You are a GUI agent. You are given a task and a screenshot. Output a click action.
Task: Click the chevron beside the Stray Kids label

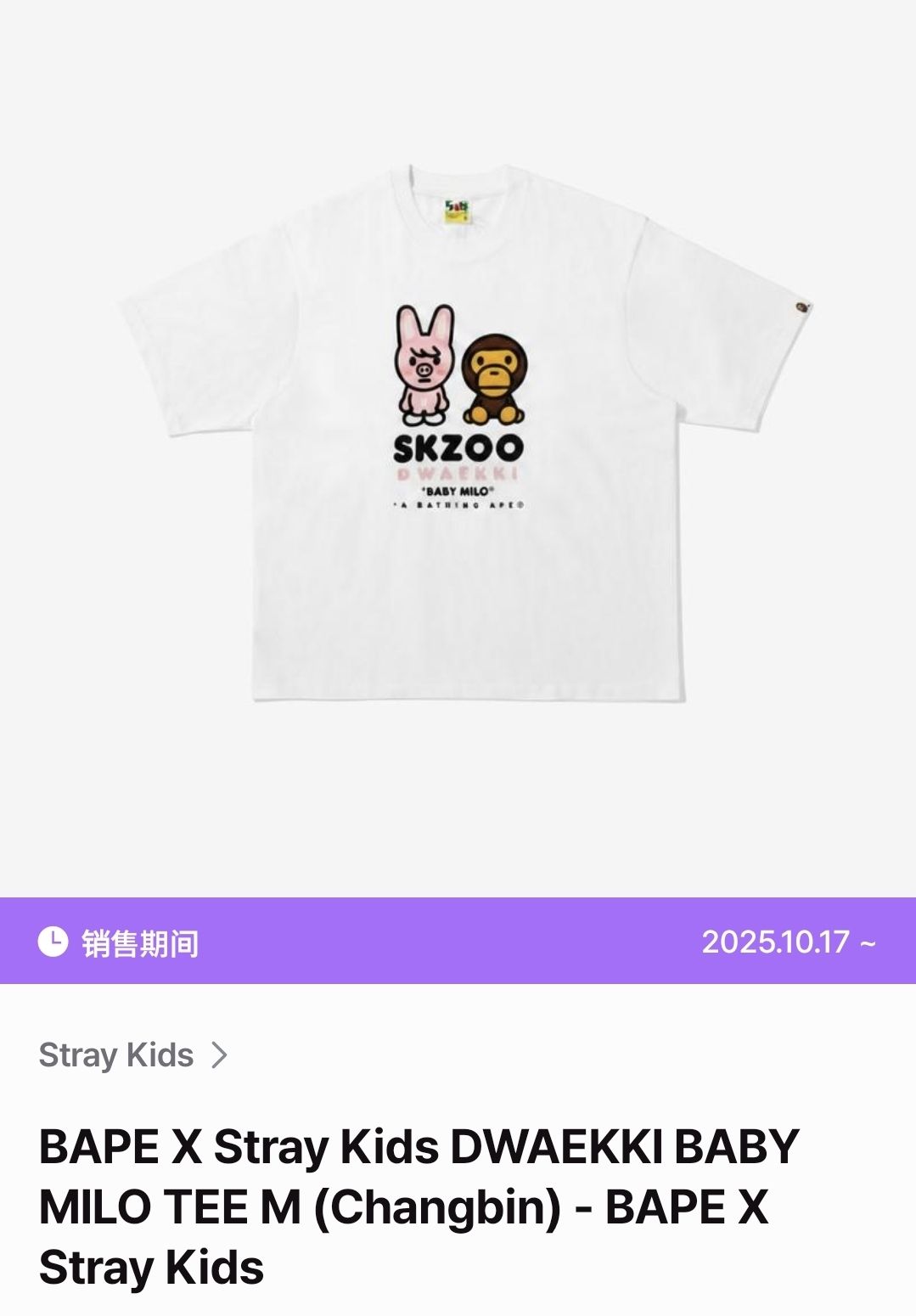click(x=219, y=1055)
